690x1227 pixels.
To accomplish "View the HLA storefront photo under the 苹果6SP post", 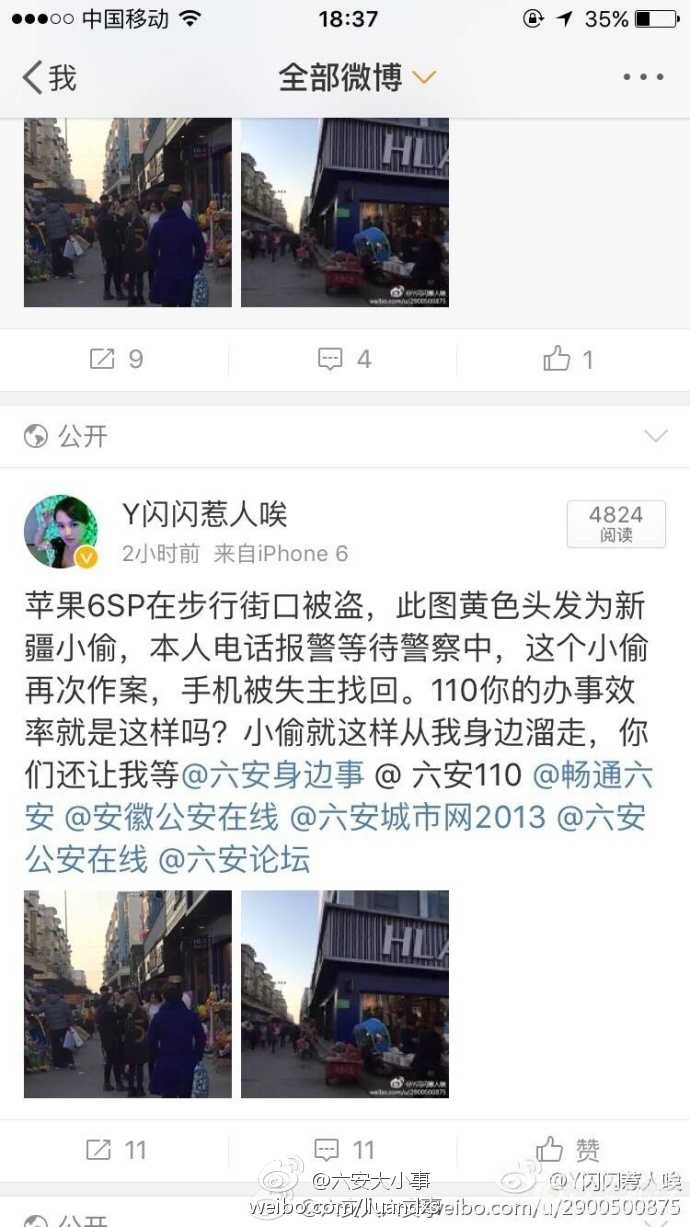I will [x=345, y=994].
